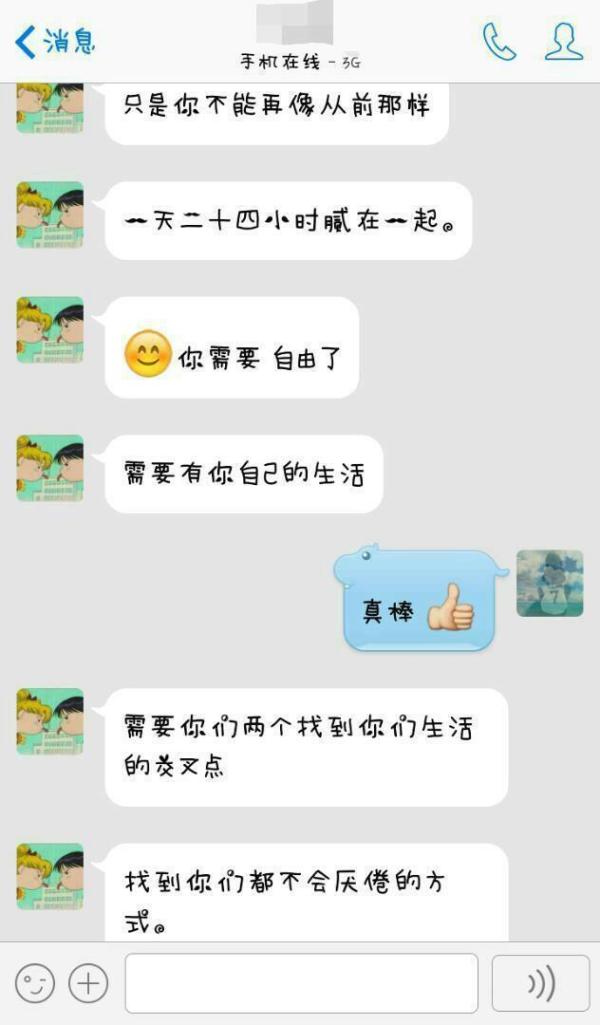600x1025 pixels.
Task: Go back to the 消息 list
Action: [55, 42]
